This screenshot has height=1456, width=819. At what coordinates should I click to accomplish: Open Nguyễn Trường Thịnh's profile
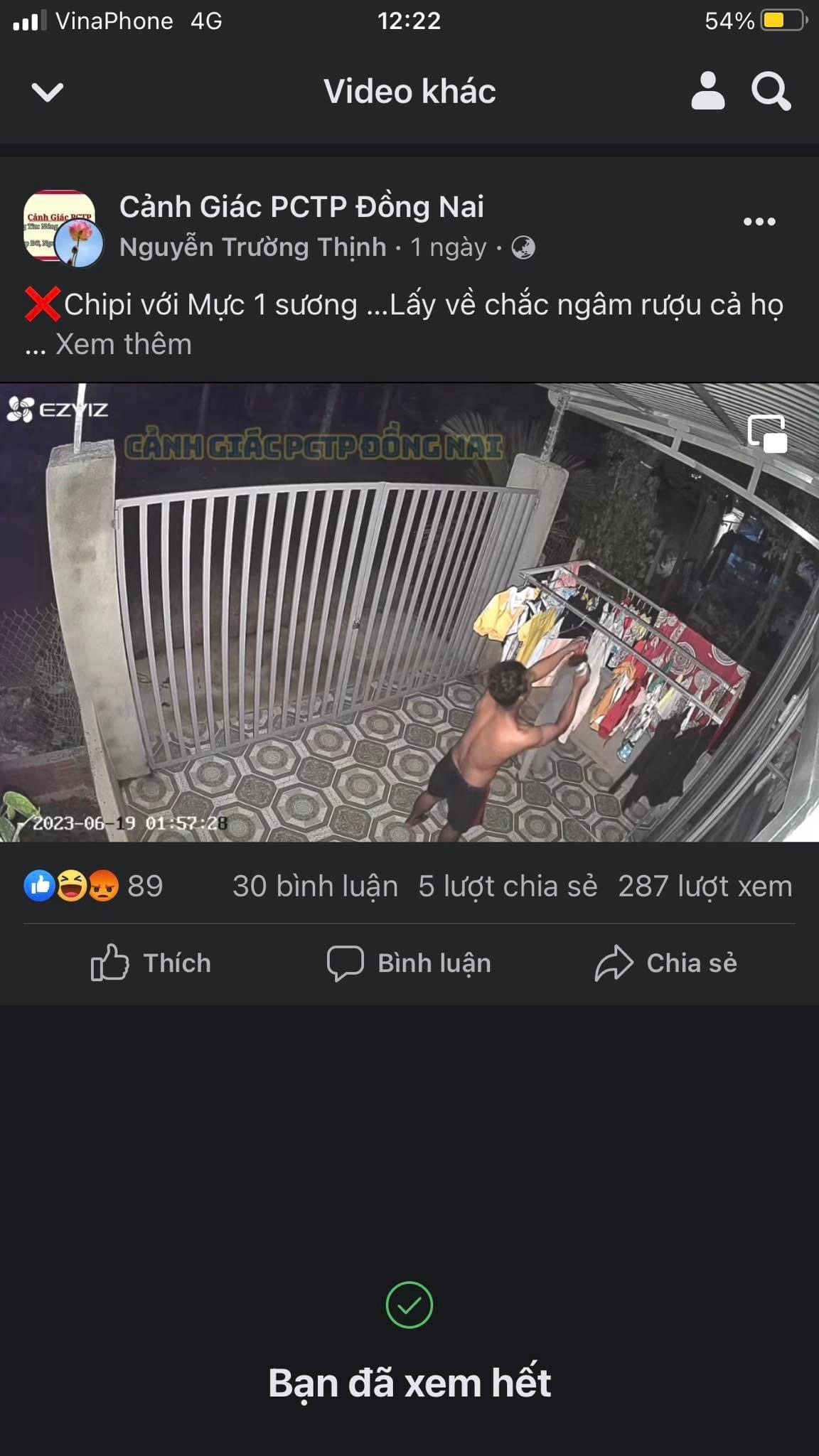(x=252, y=247)
